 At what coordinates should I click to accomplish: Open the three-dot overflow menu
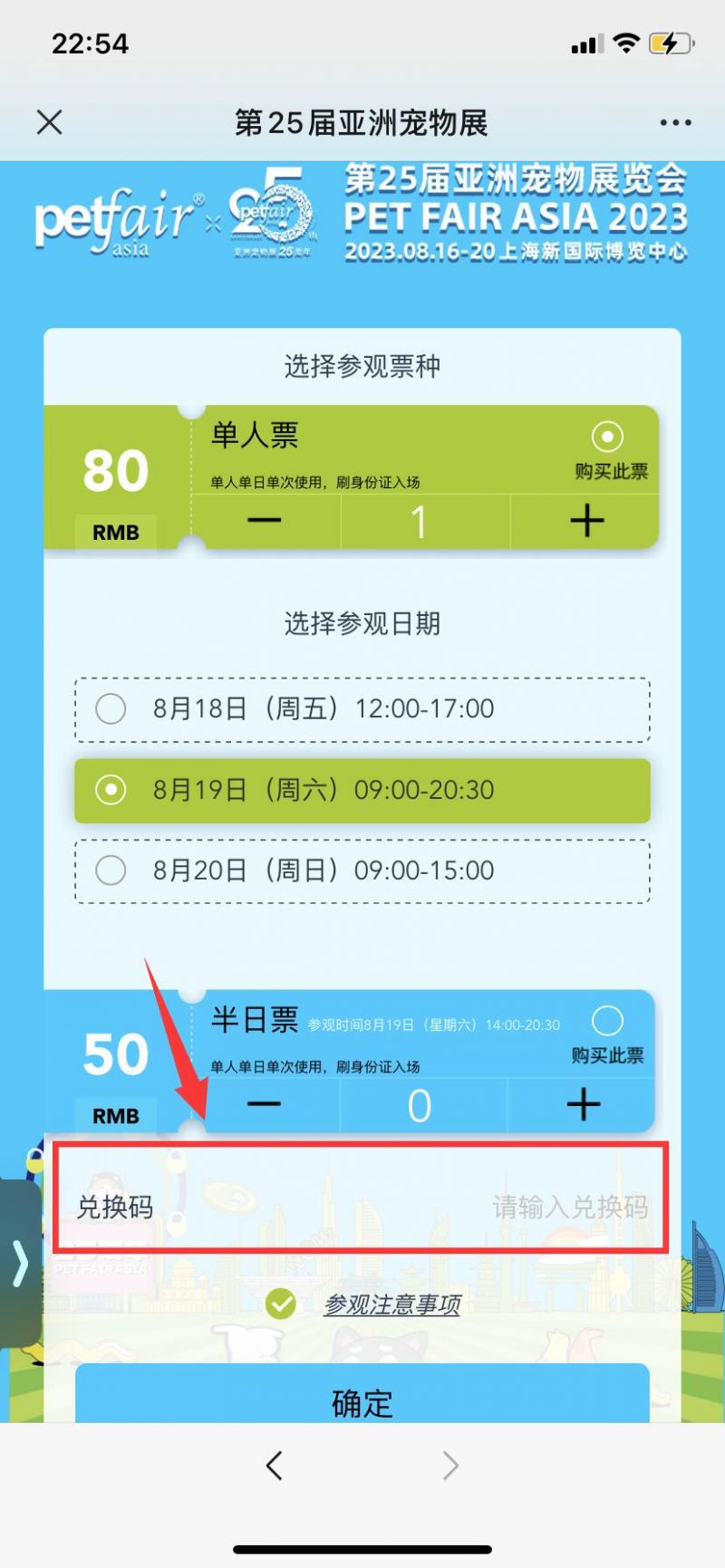[x=675, y=122]
